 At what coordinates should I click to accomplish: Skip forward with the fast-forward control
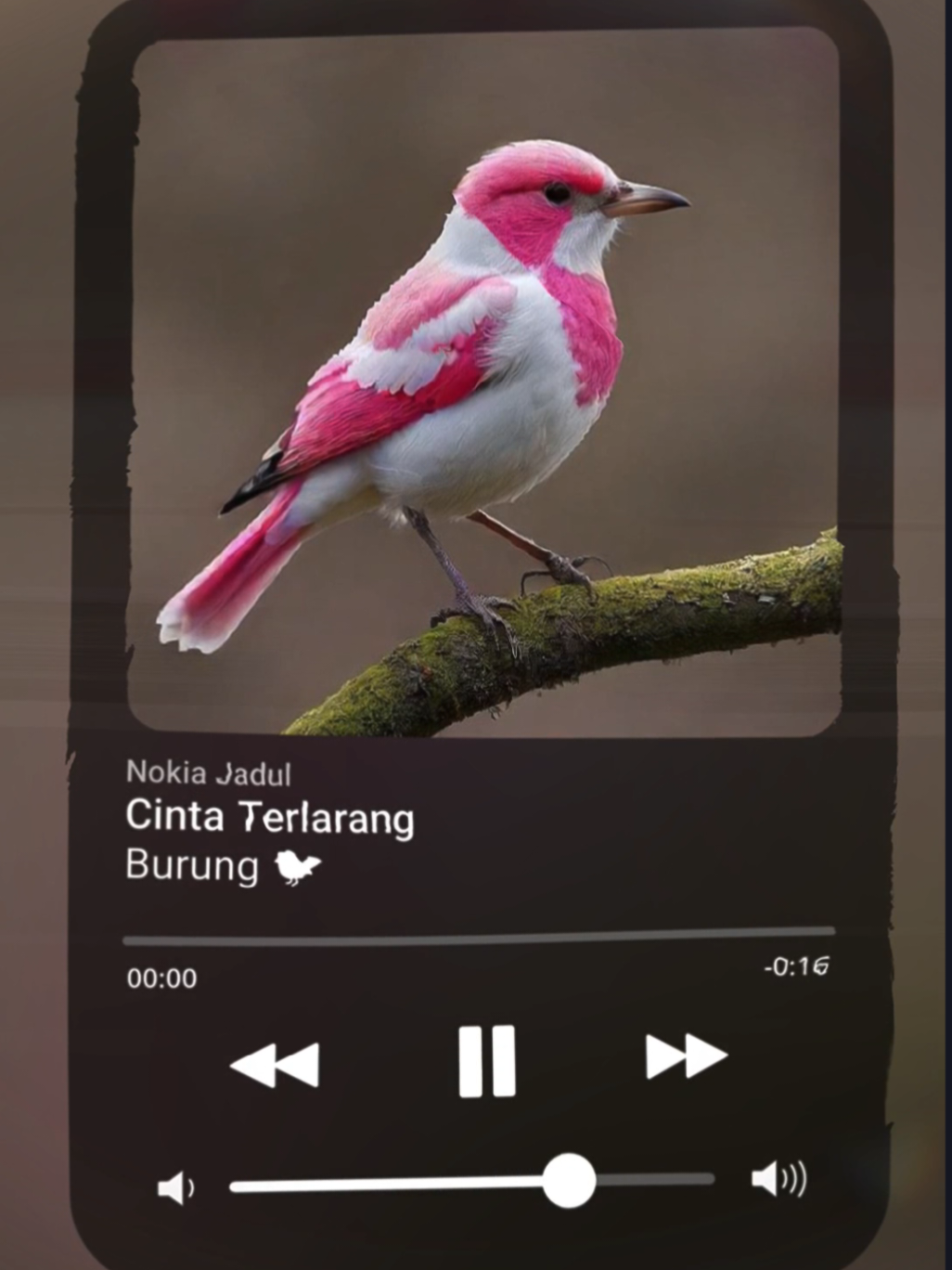point(685,1056)
